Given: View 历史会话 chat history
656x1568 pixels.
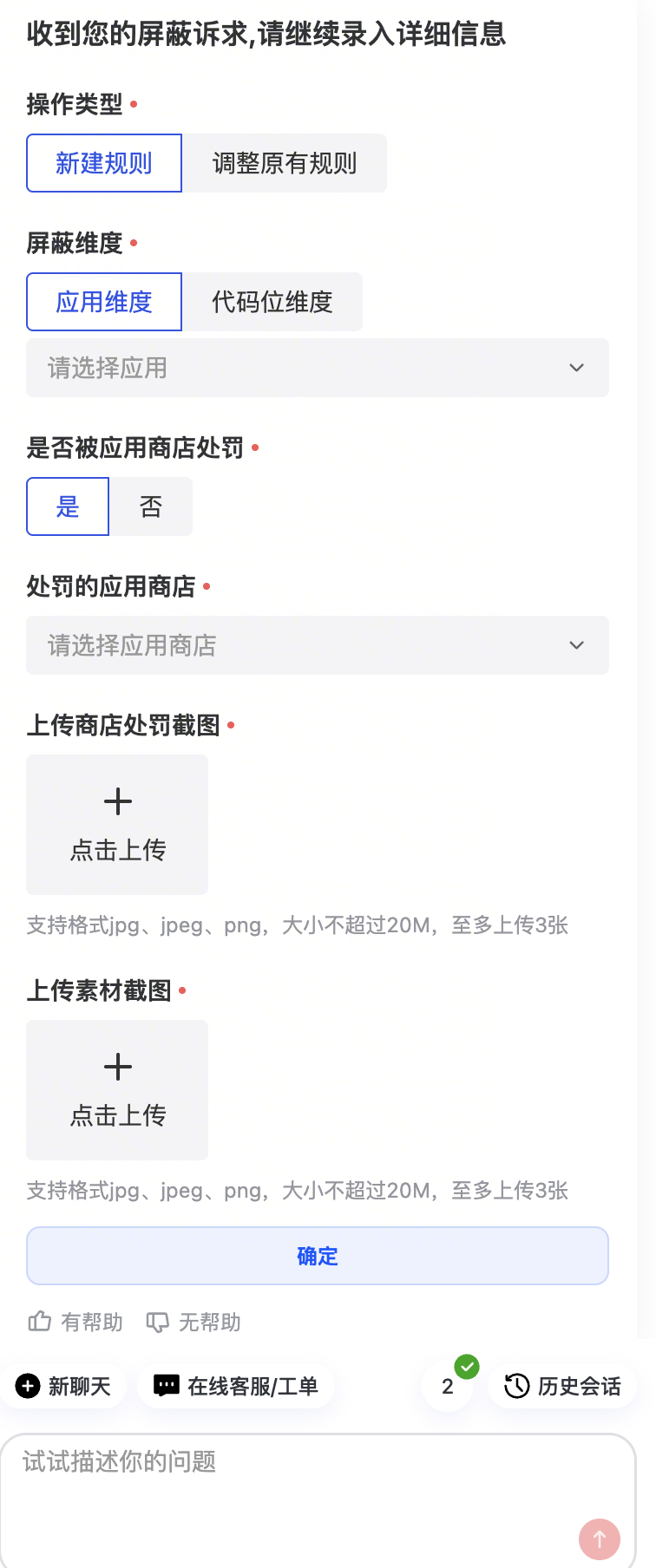Looking at the screenshot, I should pyautogui.click(x=562, y=1386).
